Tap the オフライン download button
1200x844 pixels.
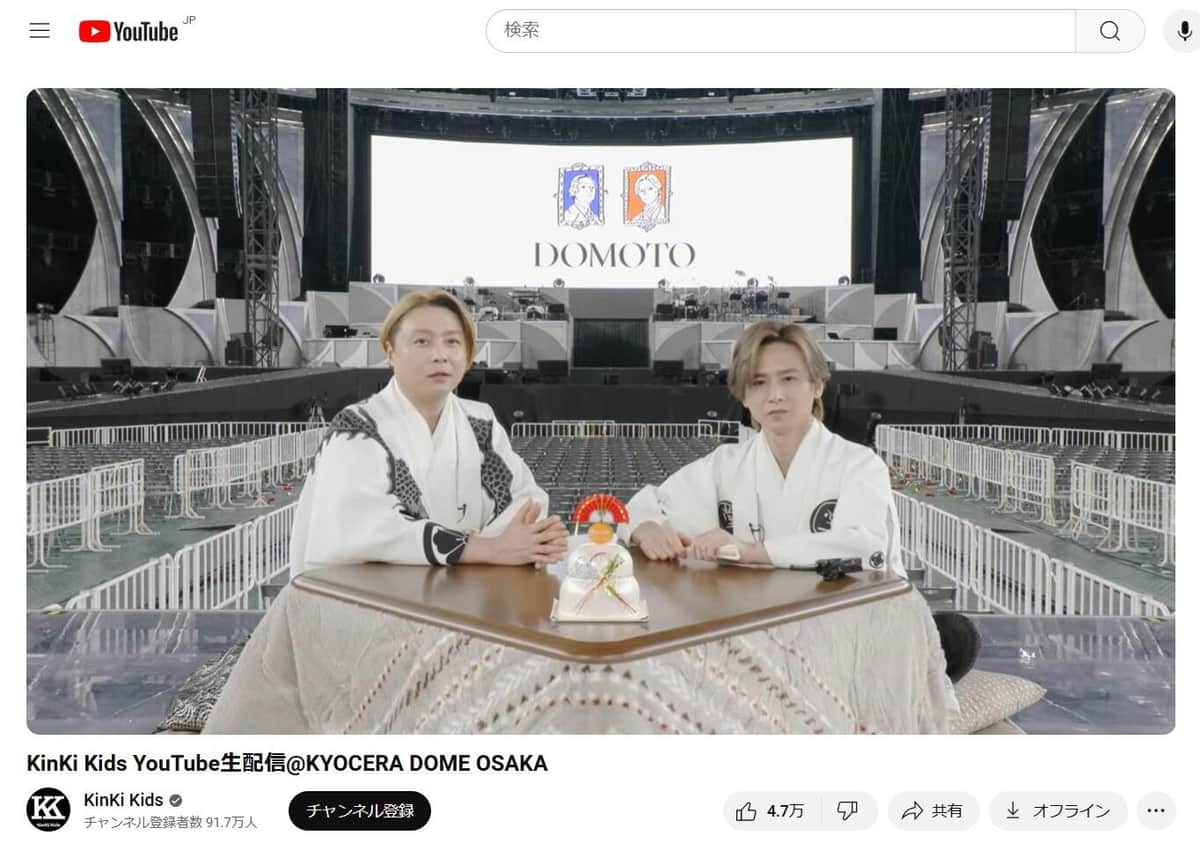pos(1058,811)
